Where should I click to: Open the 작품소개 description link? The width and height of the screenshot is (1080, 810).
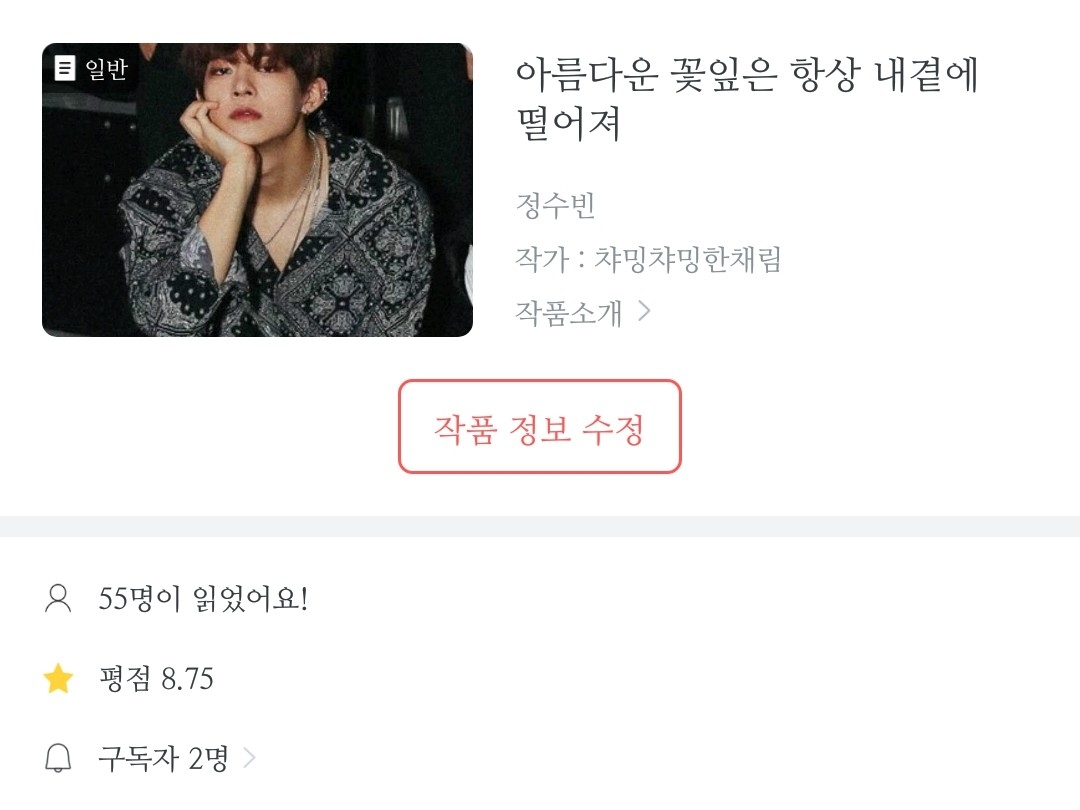pyautogui.click(x=583, y=312)
